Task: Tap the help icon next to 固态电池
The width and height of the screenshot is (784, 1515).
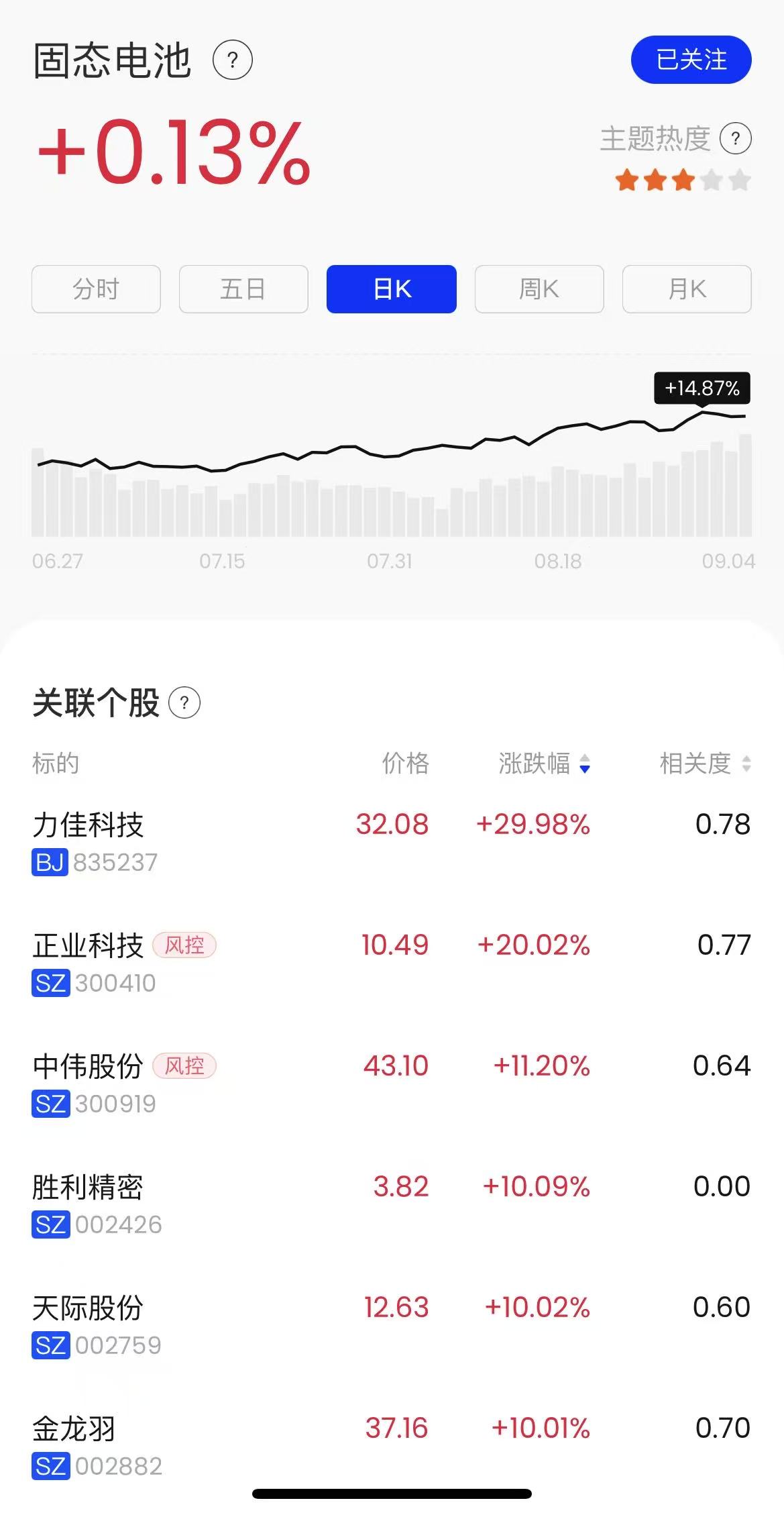Action: tap(232, 60)
